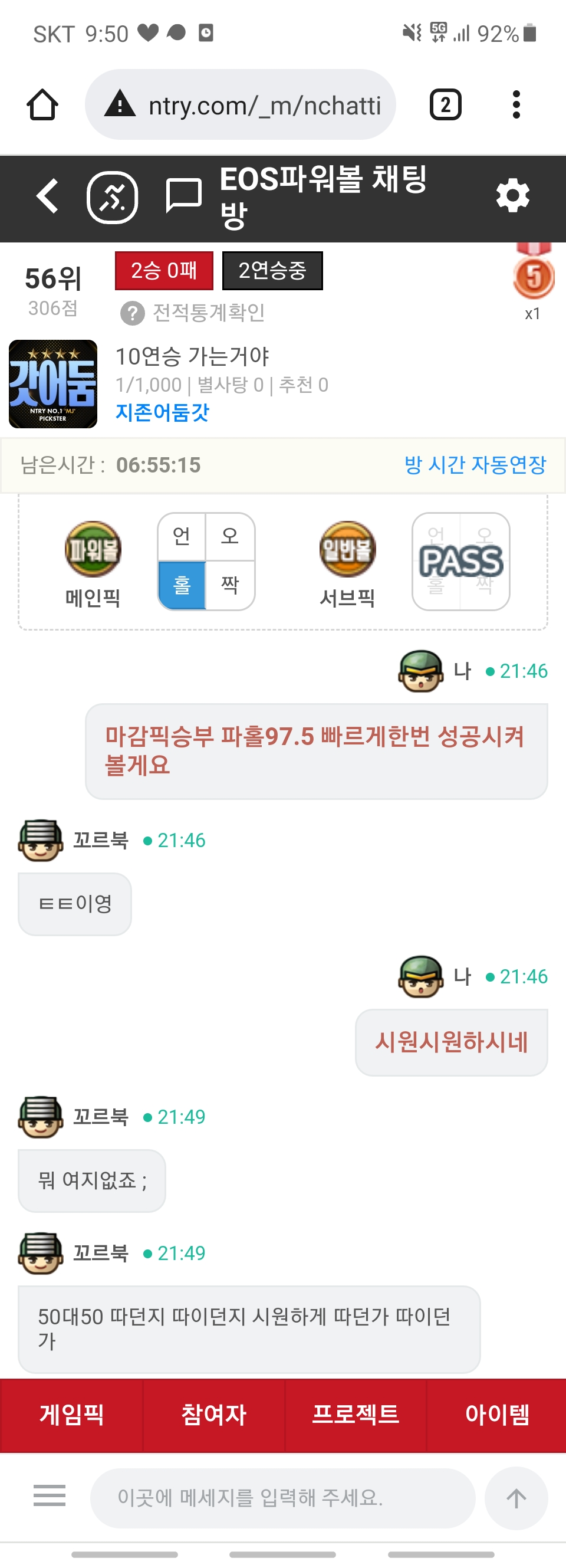Screen dimensions: 566x1568
Task: Open 전적통계확인 stats link
Action: pyautogui.click(x=193, y=313)
